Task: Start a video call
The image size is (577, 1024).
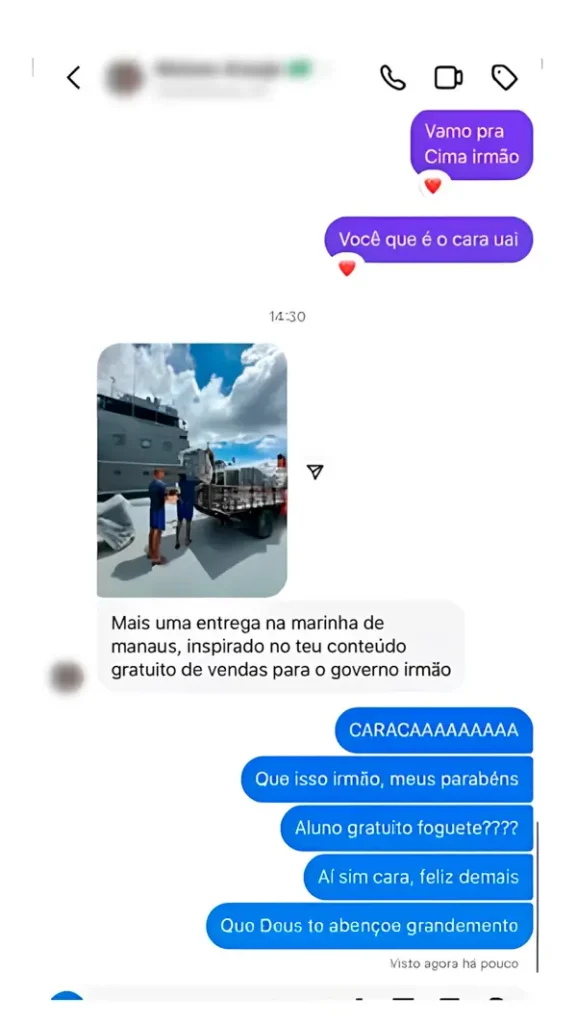Action: [x=449, y=78]
